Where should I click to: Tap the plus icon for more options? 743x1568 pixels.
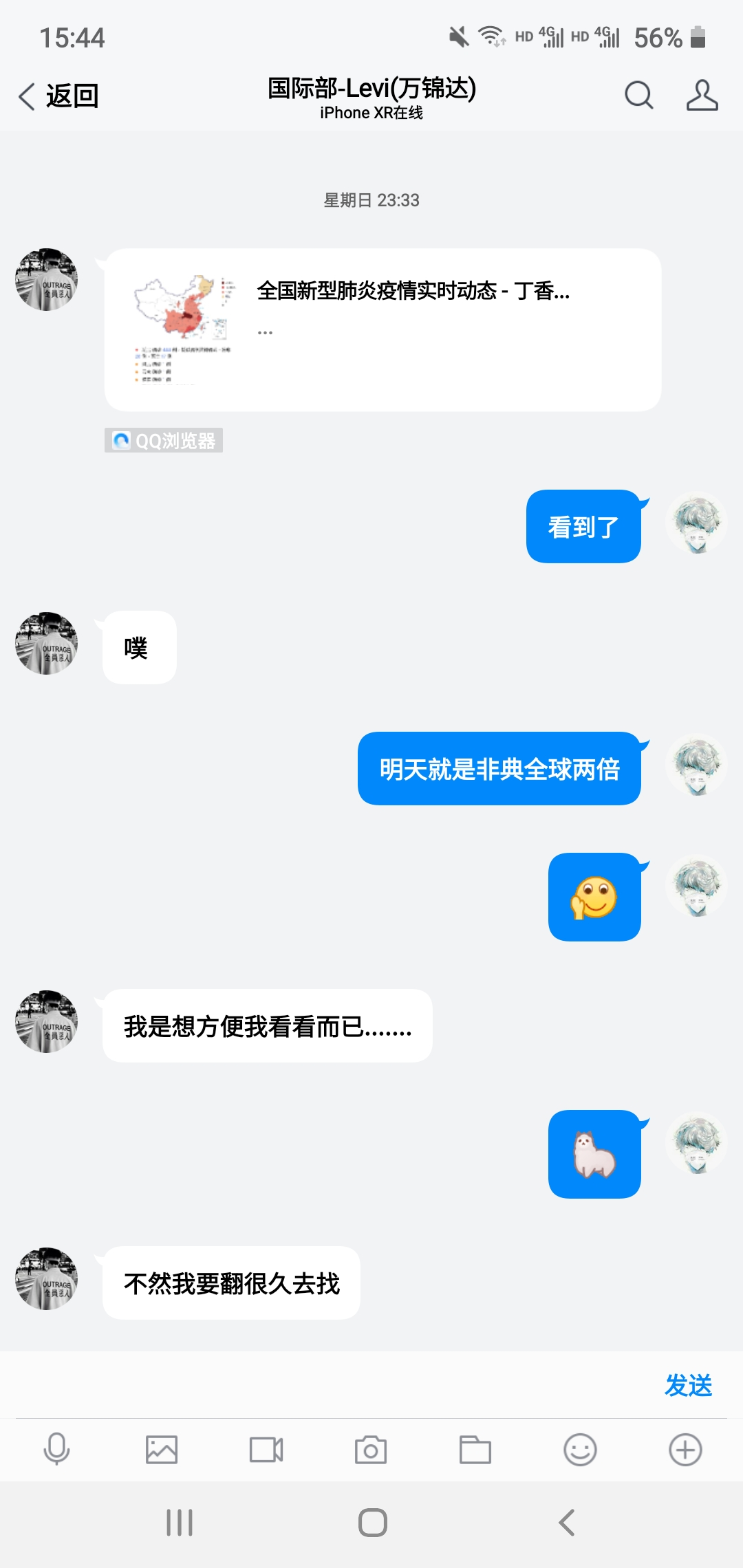point(685,1450)
